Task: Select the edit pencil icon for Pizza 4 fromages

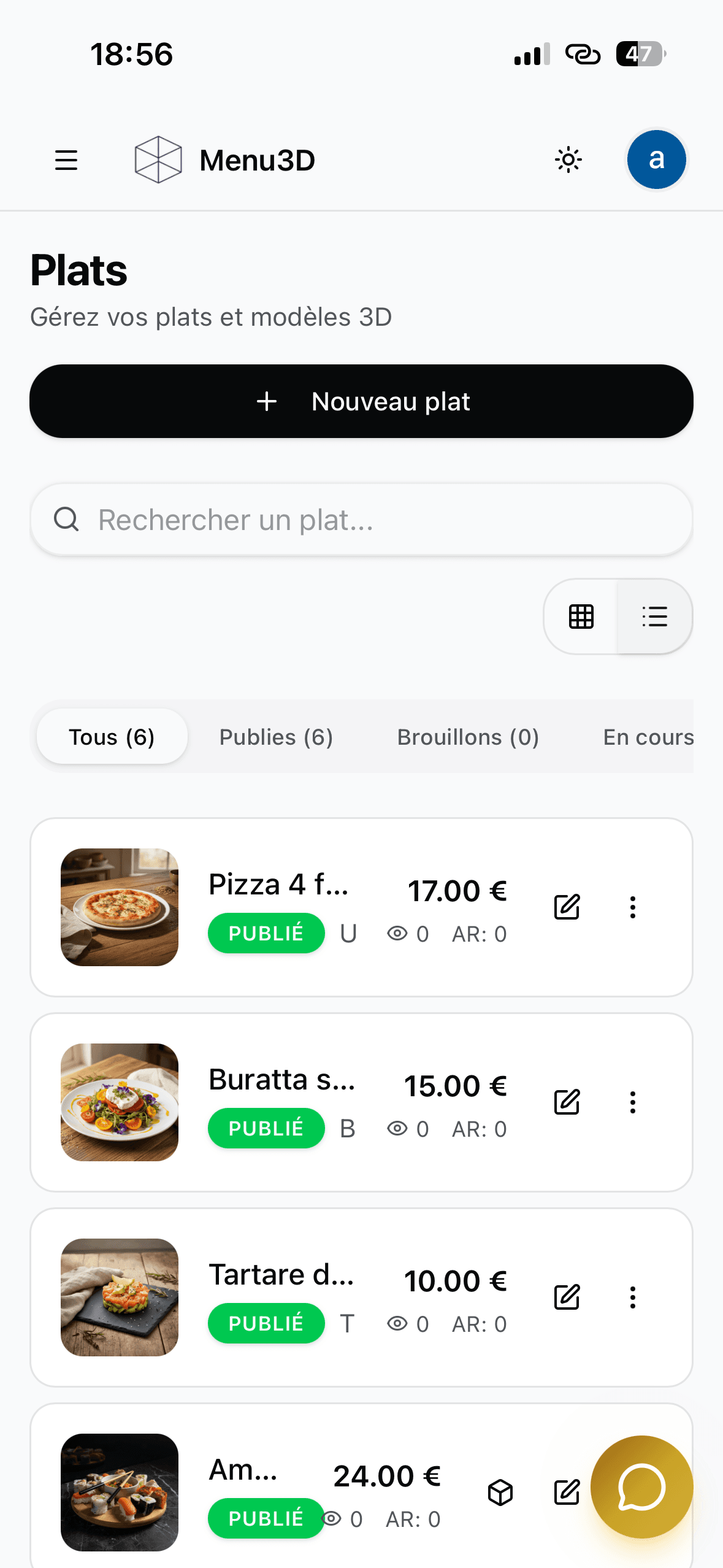Action: point(567,907)
